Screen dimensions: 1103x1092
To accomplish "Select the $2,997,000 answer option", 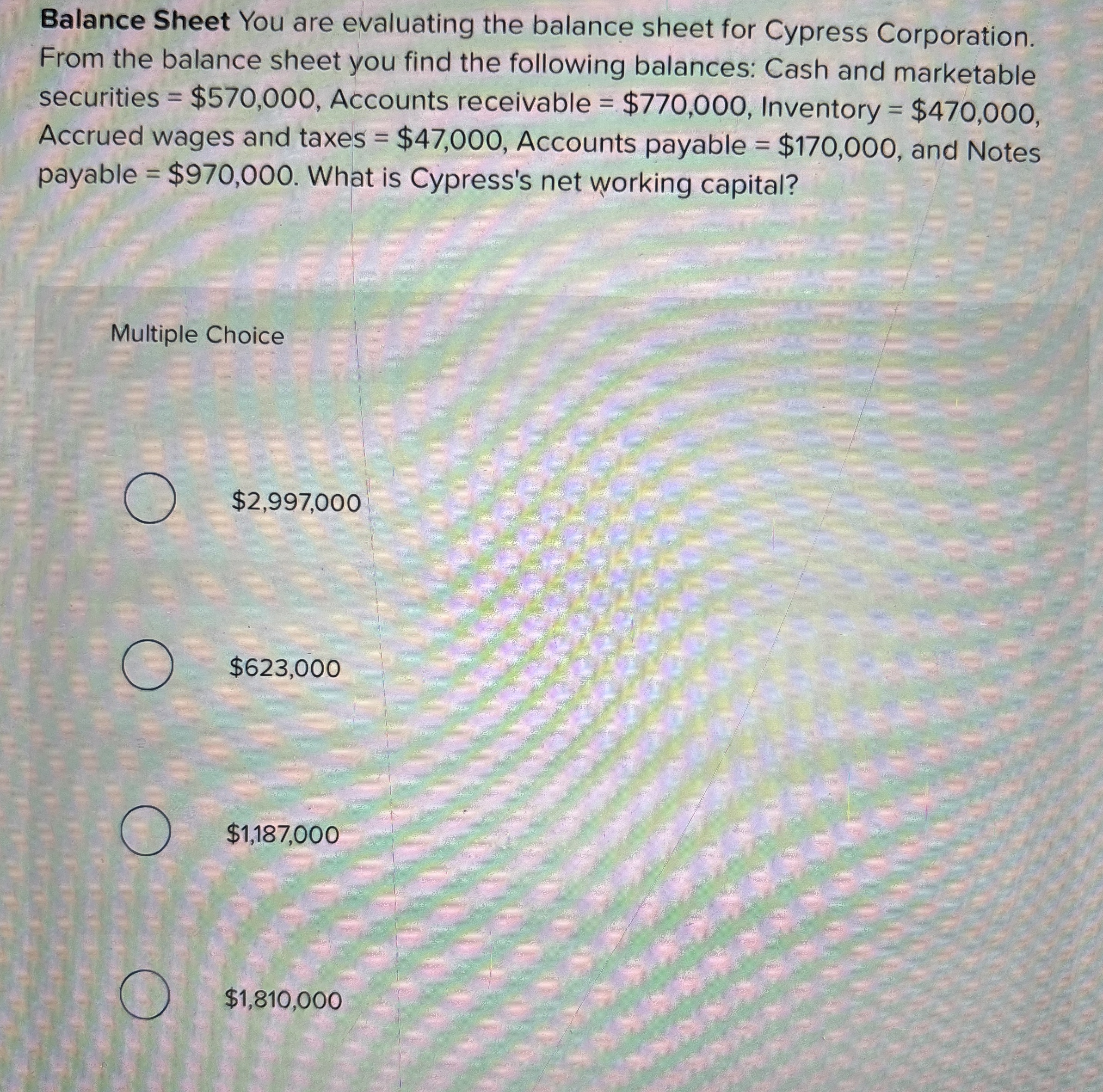I will pyautogui.click(x=149, y=498).
